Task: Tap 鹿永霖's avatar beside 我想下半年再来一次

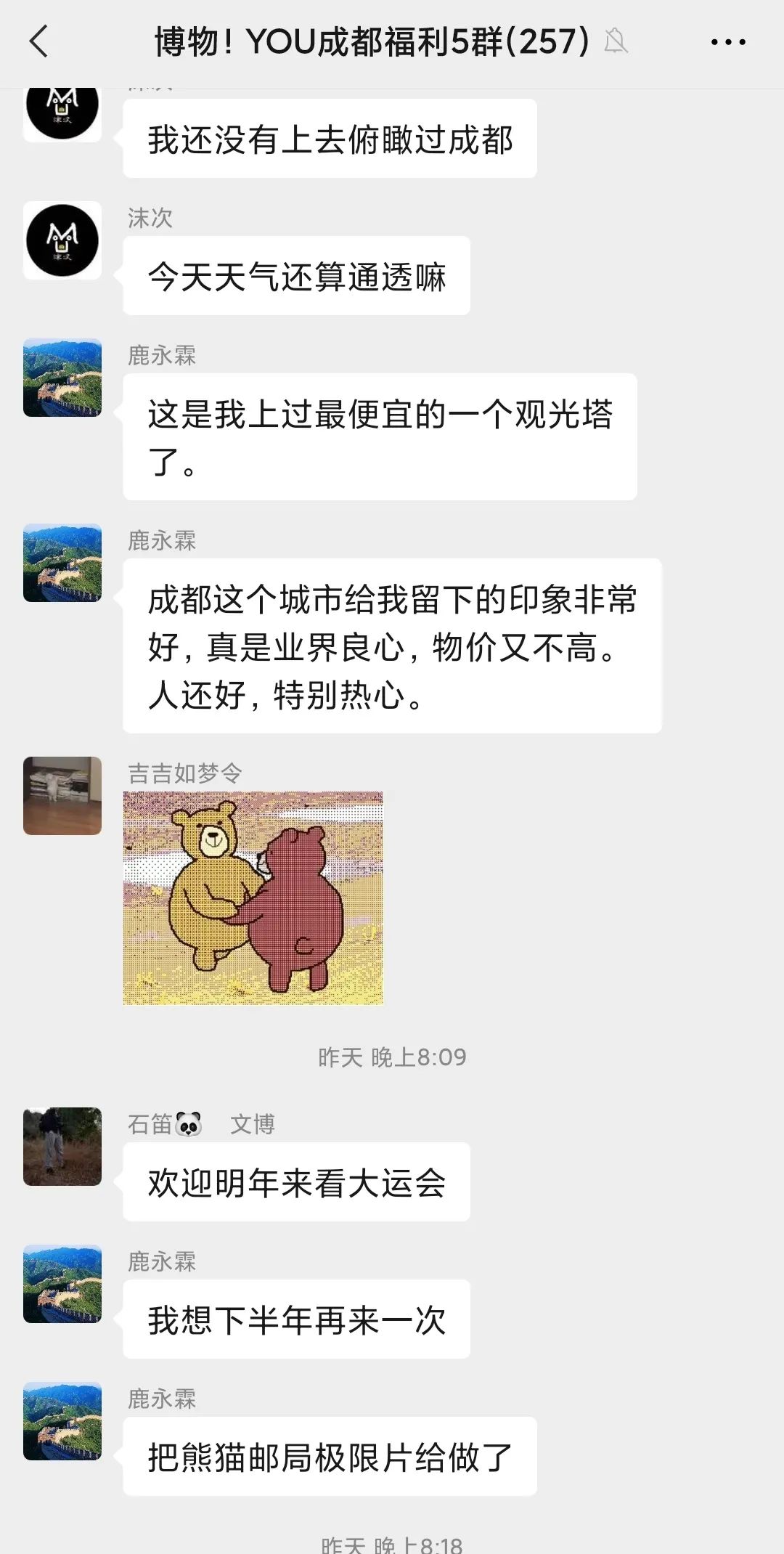Action: point(62,1283)
